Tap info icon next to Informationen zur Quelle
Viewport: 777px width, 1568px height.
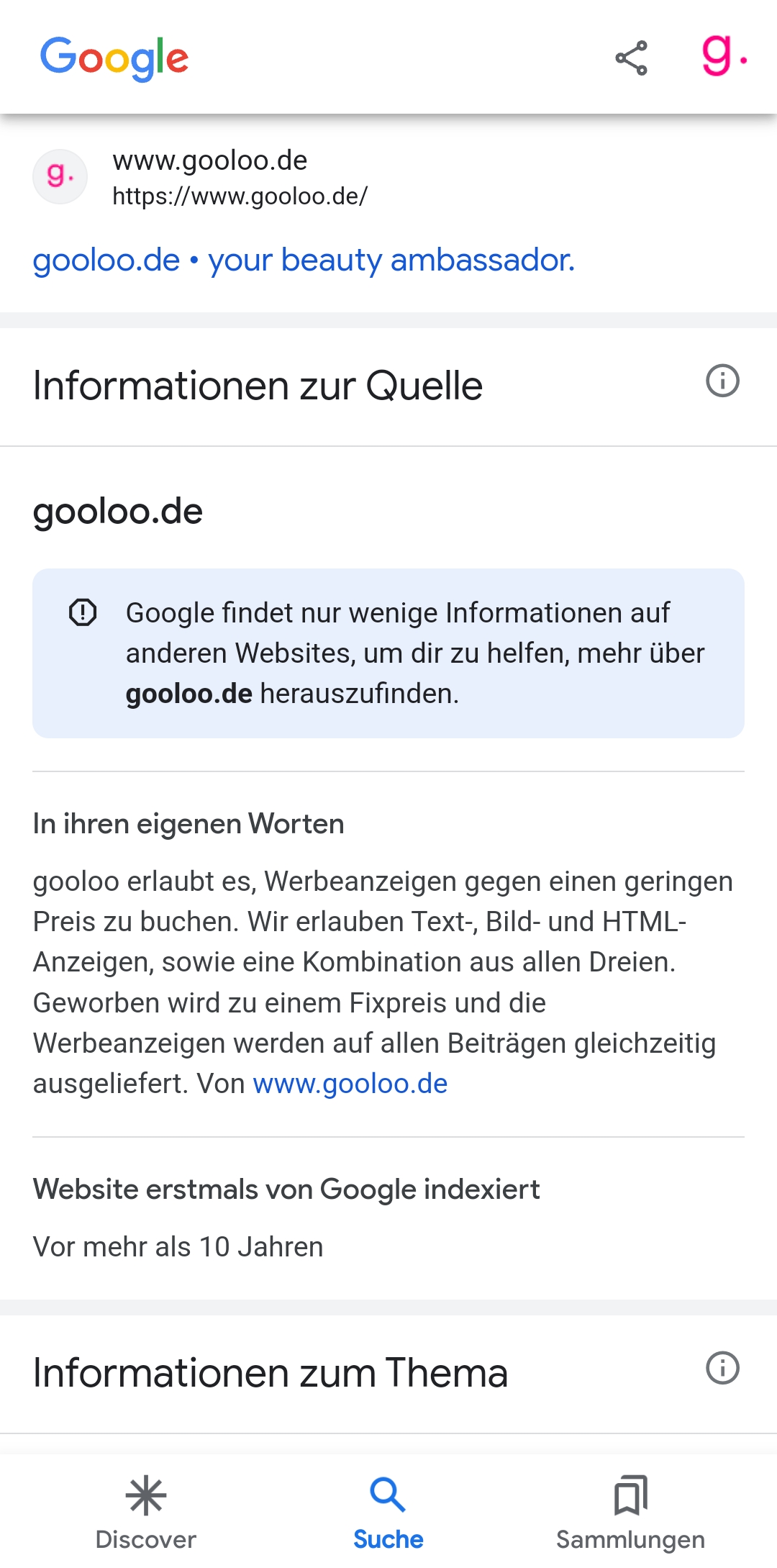722,381
